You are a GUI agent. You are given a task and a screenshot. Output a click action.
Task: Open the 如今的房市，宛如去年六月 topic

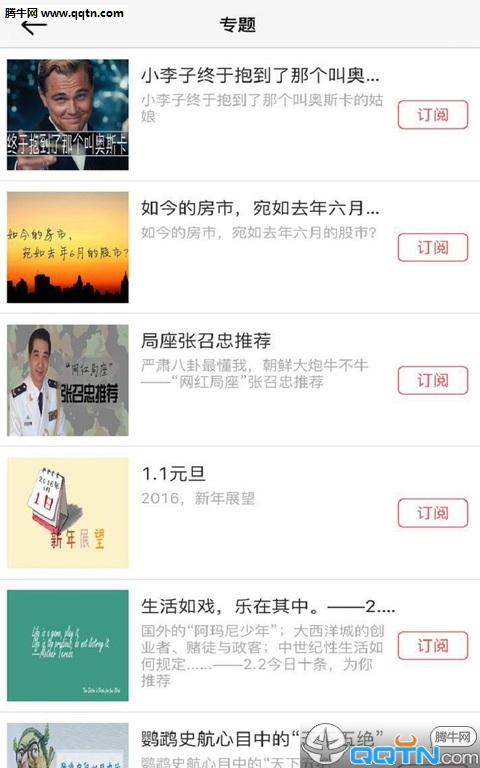pos(240,248)
